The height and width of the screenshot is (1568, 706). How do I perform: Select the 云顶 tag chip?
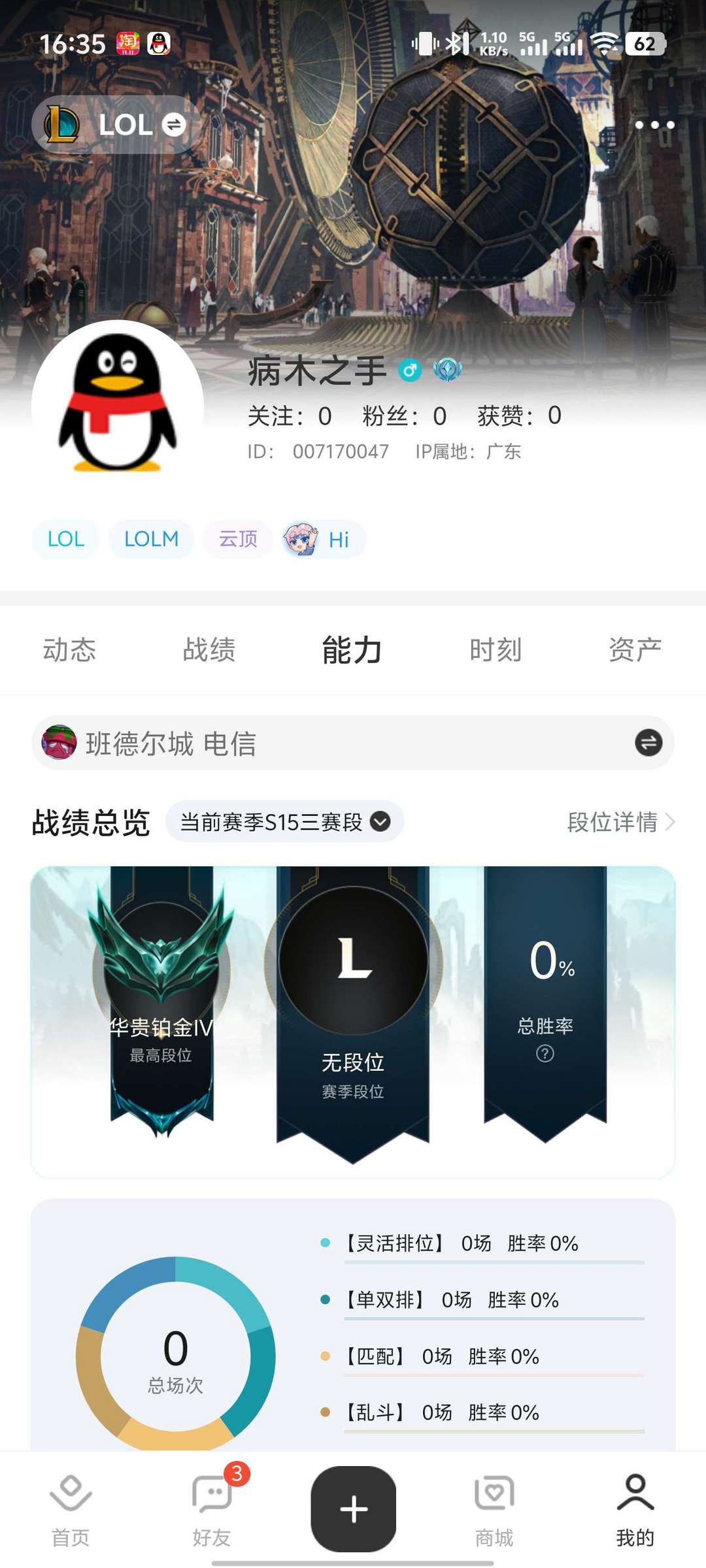point(238,540)
